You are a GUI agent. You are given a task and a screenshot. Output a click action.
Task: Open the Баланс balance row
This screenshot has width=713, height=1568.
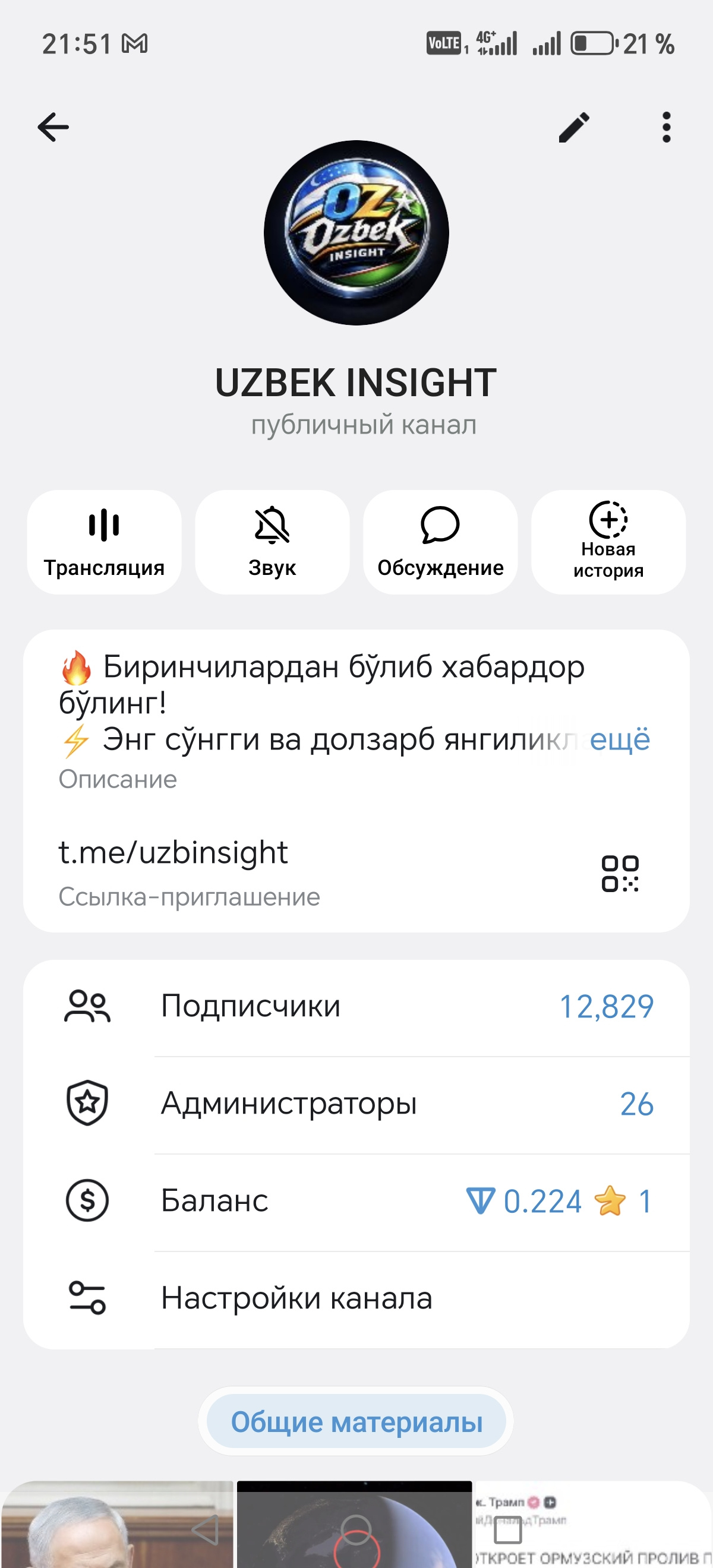coord(356,1201)
